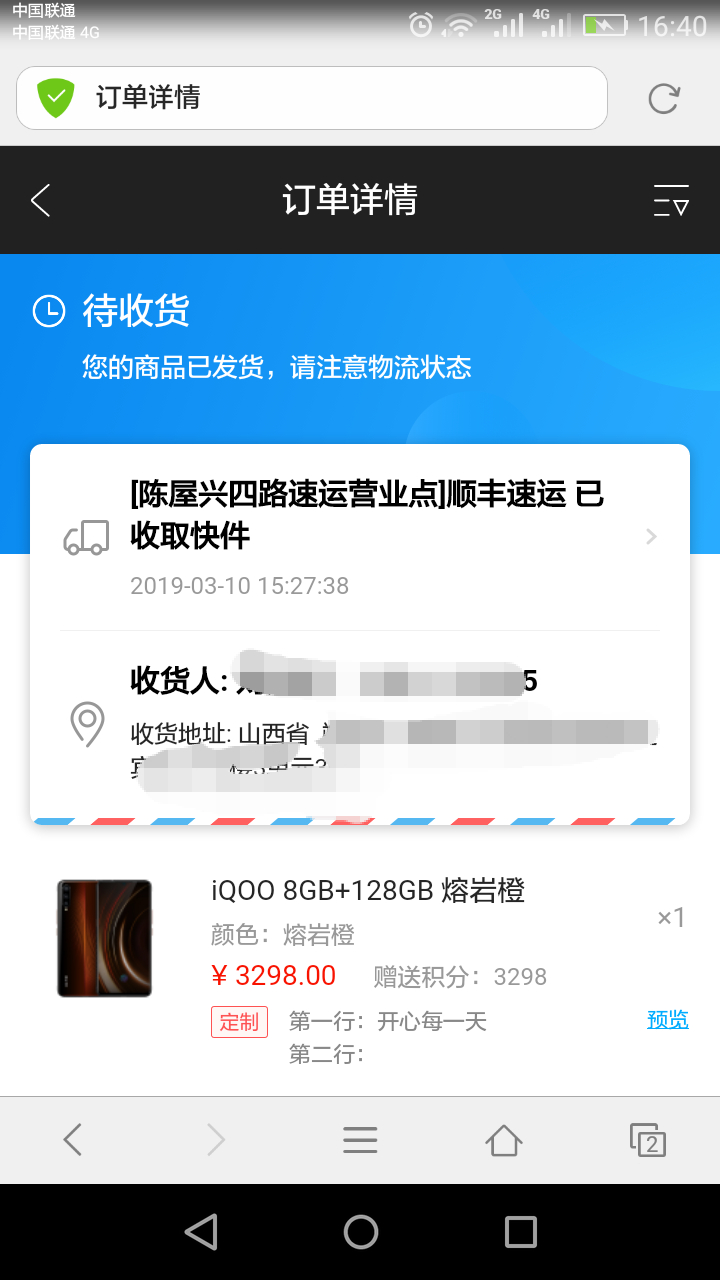Viewport: 720px width, 1280px height.
Task: Tap the browser's back arrow in the bottom toolbar
Action: coord(72,1139)
